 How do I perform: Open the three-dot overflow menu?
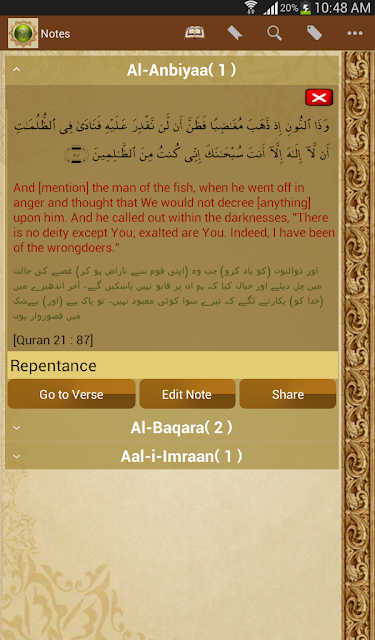tap(355, 33)
